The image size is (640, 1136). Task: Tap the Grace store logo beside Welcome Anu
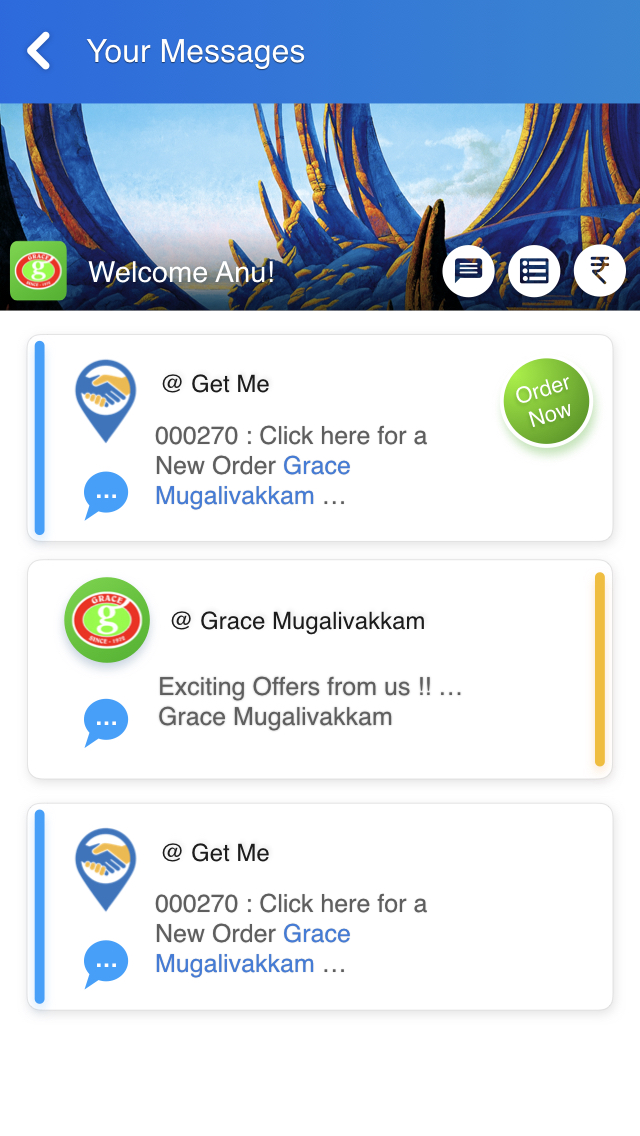(x=38, y=271)
